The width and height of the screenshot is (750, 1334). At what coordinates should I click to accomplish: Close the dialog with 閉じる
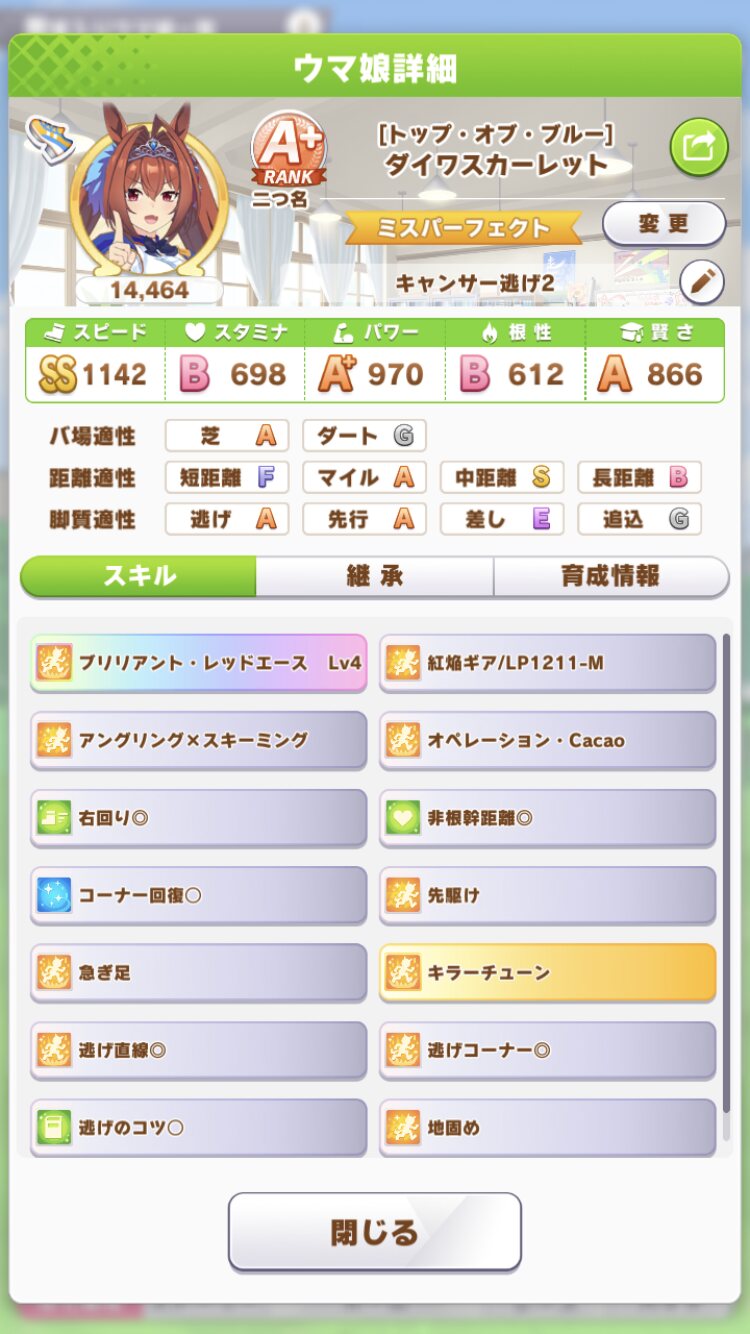pos(374,1231)
